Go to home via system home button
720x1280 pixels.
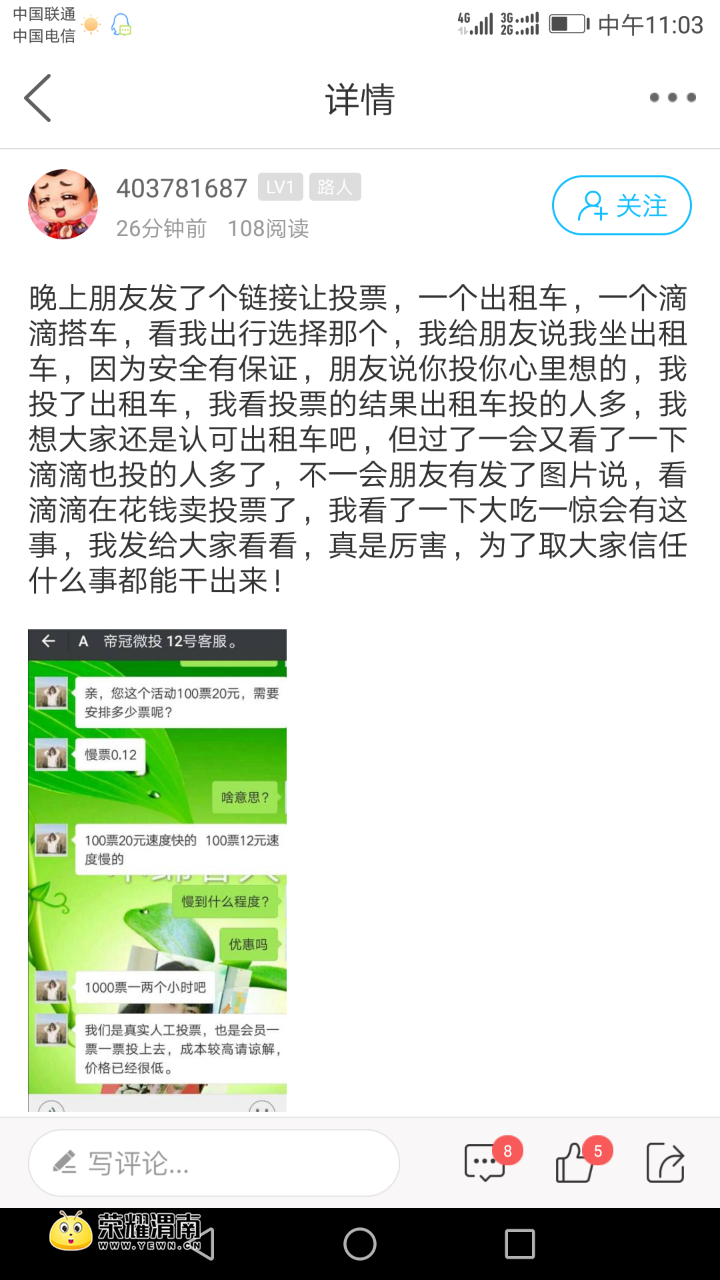(x=360, y=1244)
